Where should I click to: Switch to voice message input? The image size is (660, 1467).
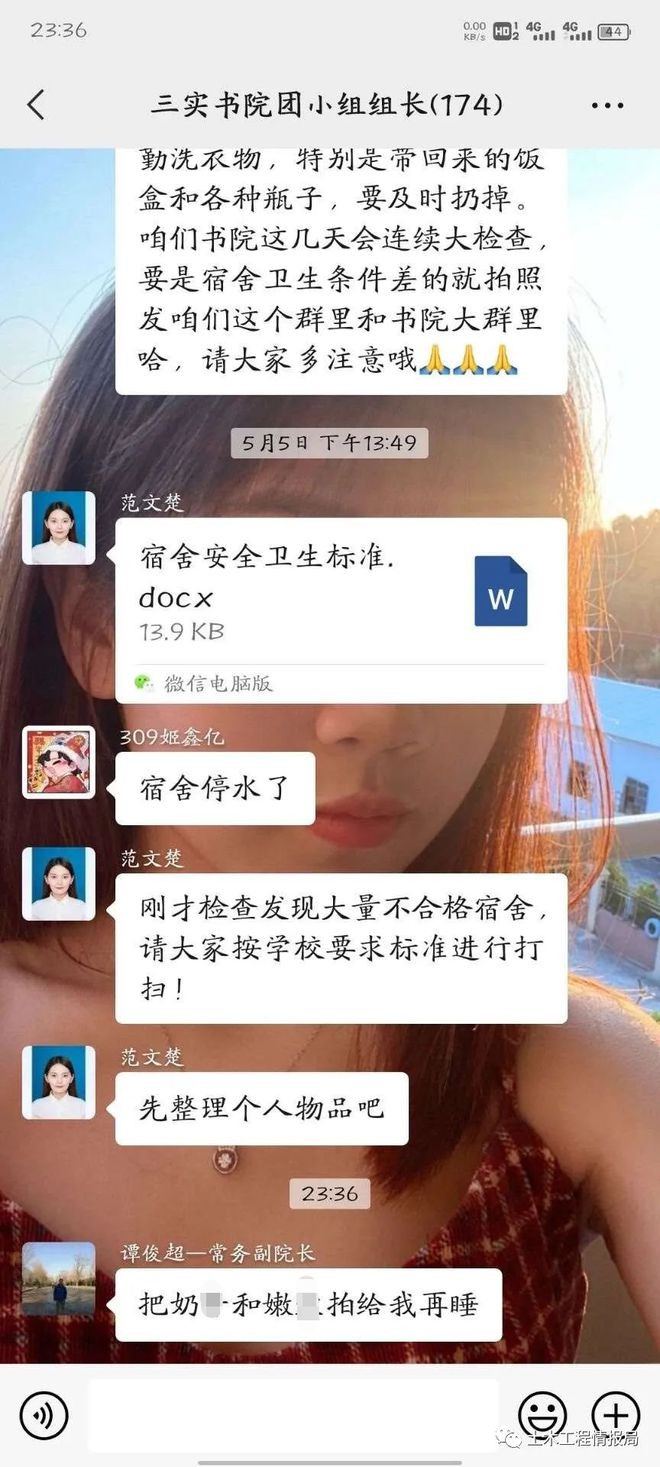coord(43,1415)
